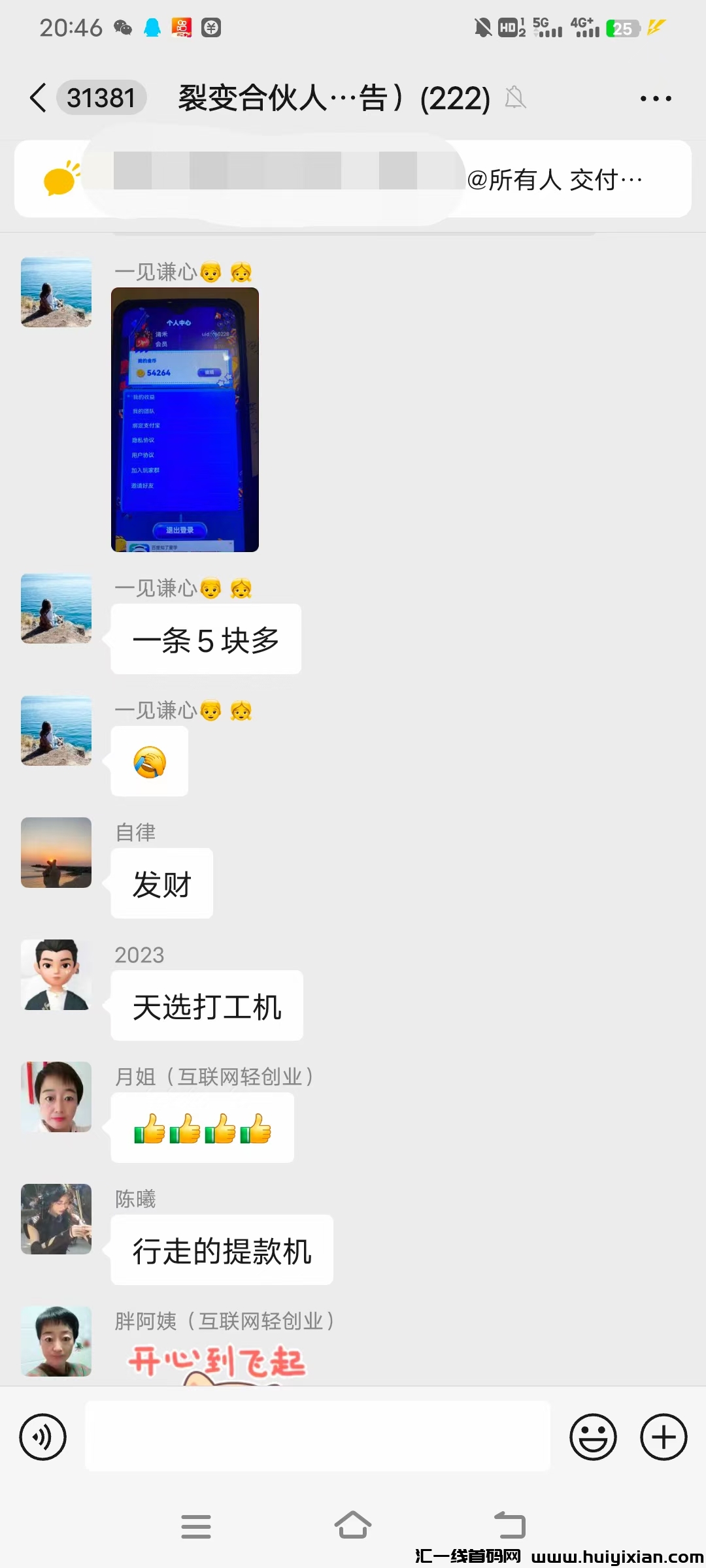Switch to voice message input
The image size is (706, 1568).
click(43, 1437)
